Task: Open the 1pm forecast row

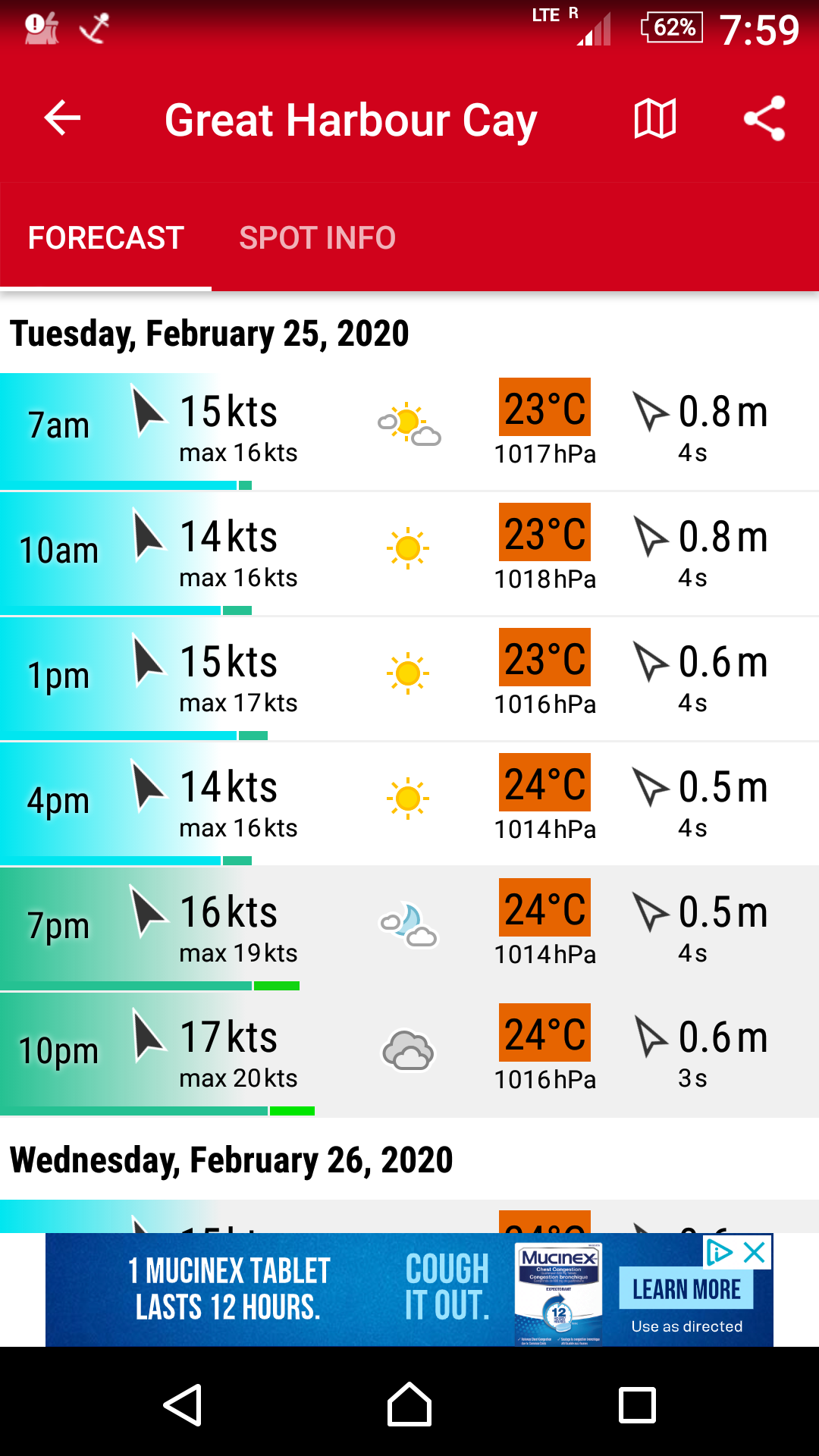Action: point(409,680)
